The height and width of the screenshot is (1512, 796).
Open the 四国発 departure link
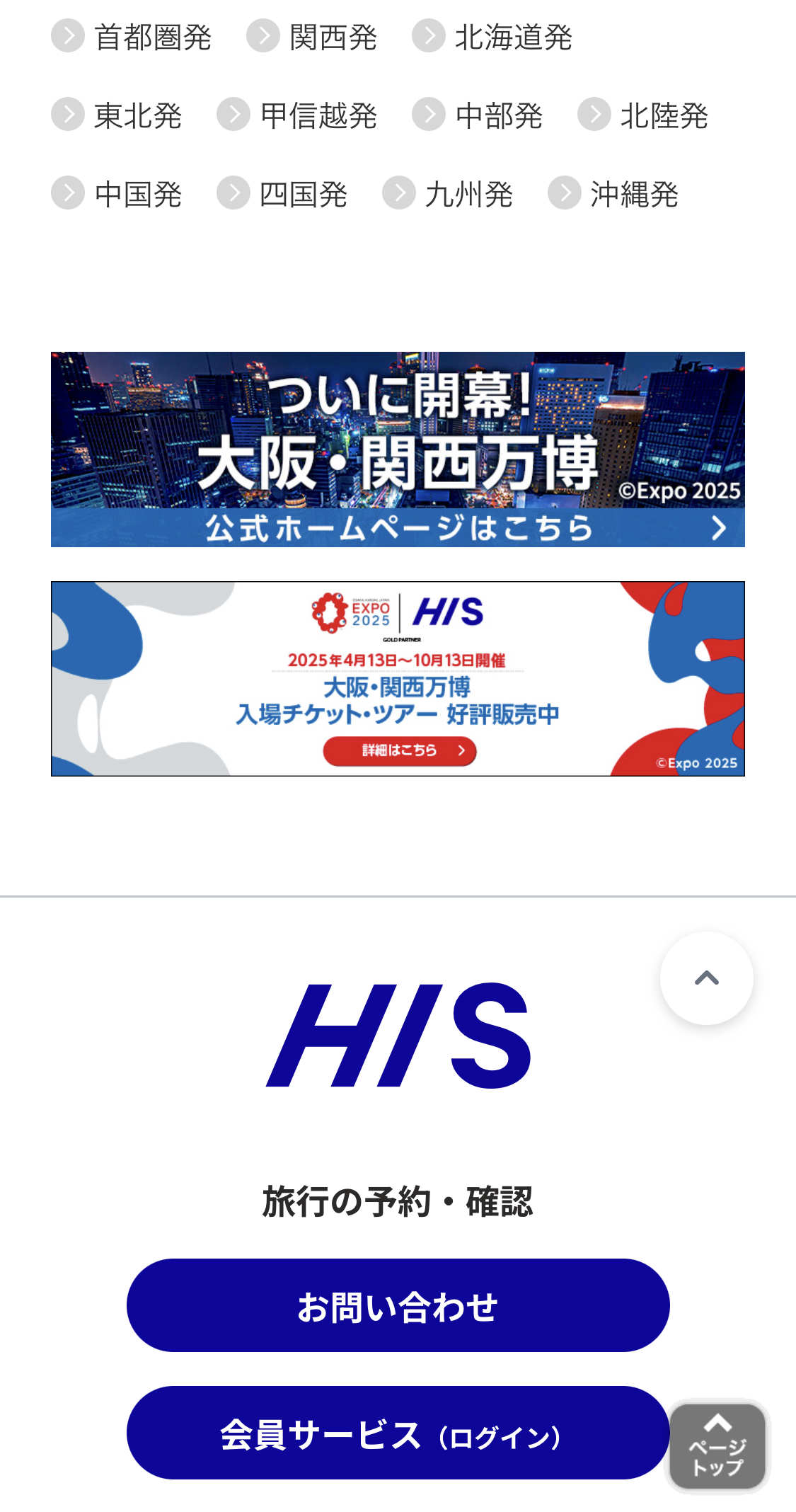point(283,194)
